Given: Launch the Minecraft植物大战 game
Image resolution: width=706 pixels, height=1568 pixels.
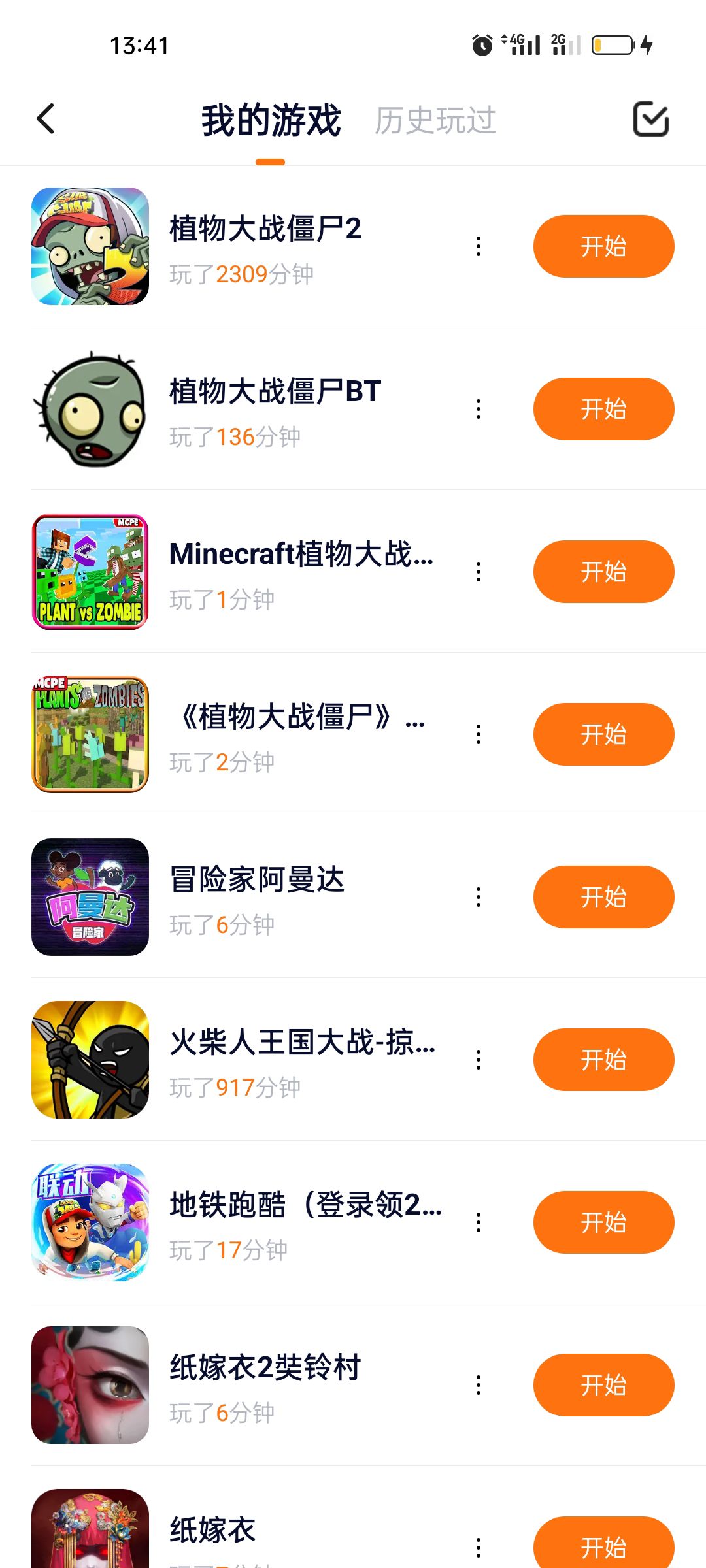Looking at the screenshot, I should pos(603,572).
